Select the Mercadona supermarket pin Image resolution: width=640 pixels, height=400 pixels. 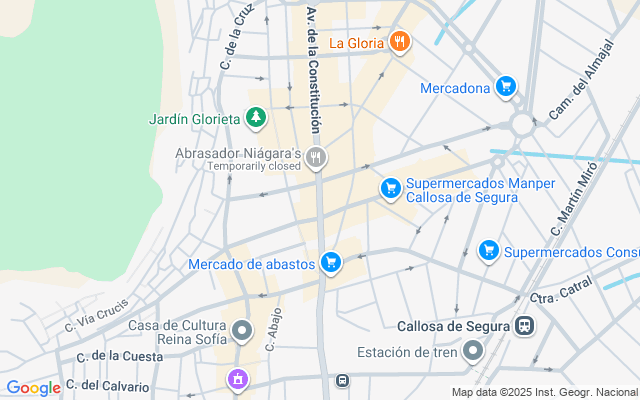[x=506, y=87]
